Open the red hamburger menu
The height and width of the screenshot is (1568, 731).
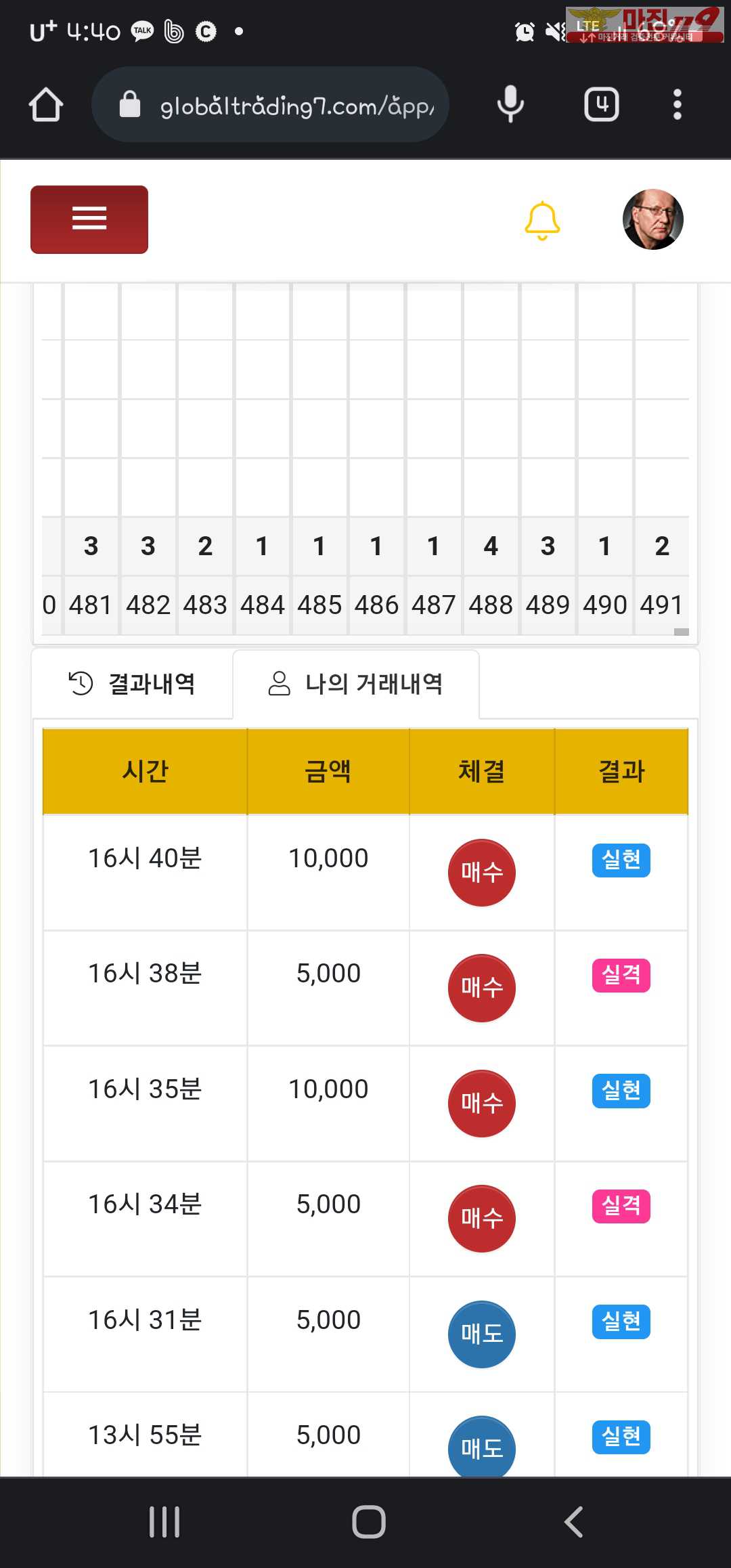click(89, 219)
